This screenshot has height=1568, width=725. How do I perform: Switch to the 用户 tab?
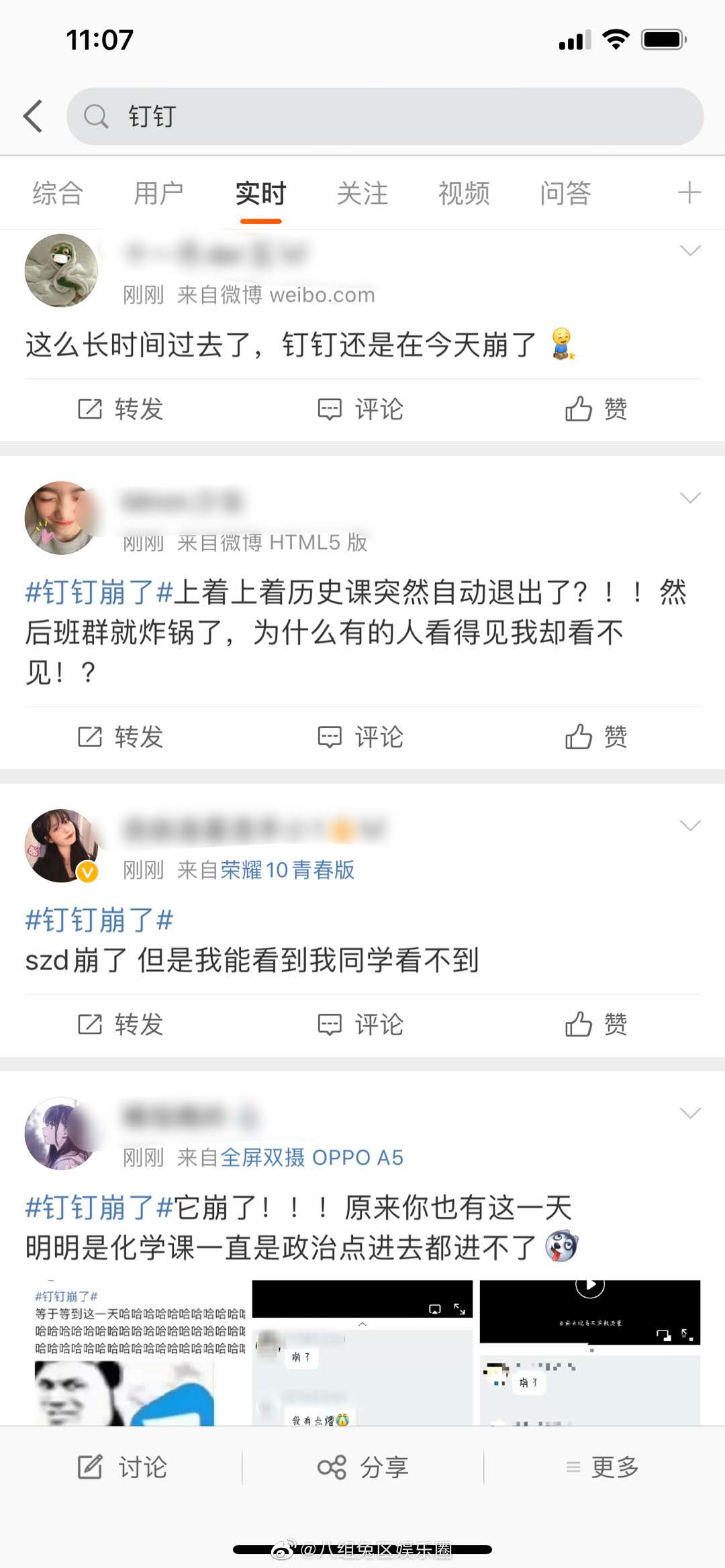158,193
